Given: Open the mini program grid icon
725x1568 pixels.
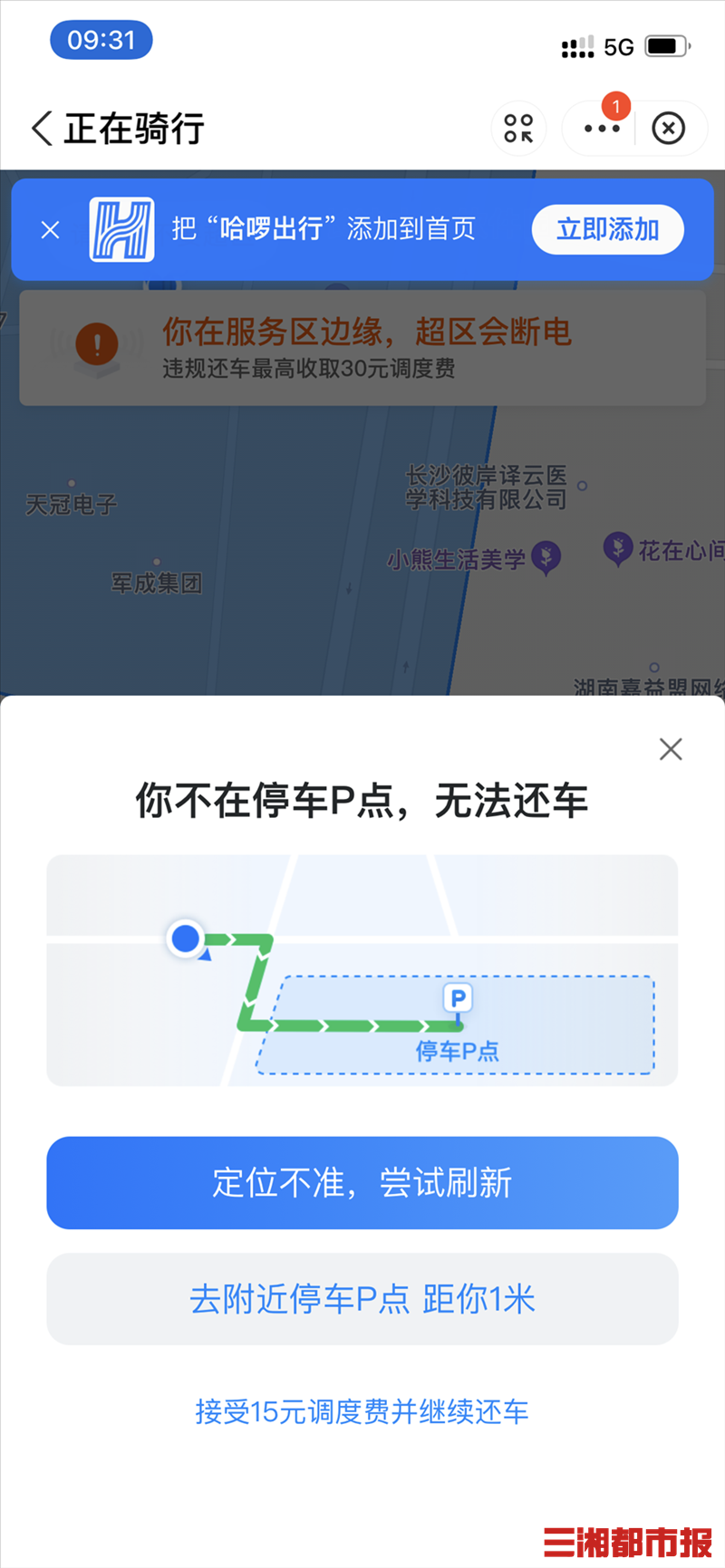Looking at the screenshot, I should 518,128.
